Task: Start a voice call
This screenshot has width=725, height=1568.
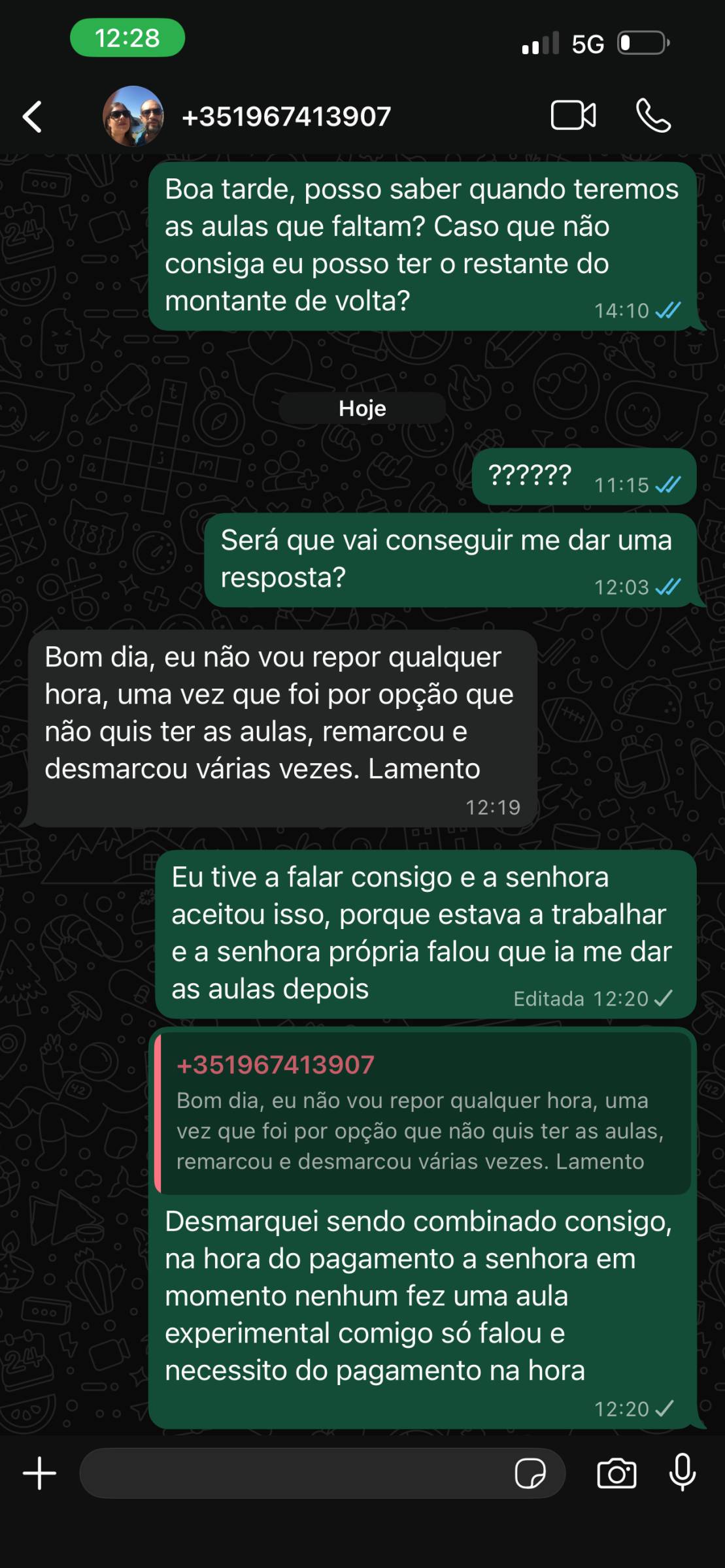Action: (653, 116)
